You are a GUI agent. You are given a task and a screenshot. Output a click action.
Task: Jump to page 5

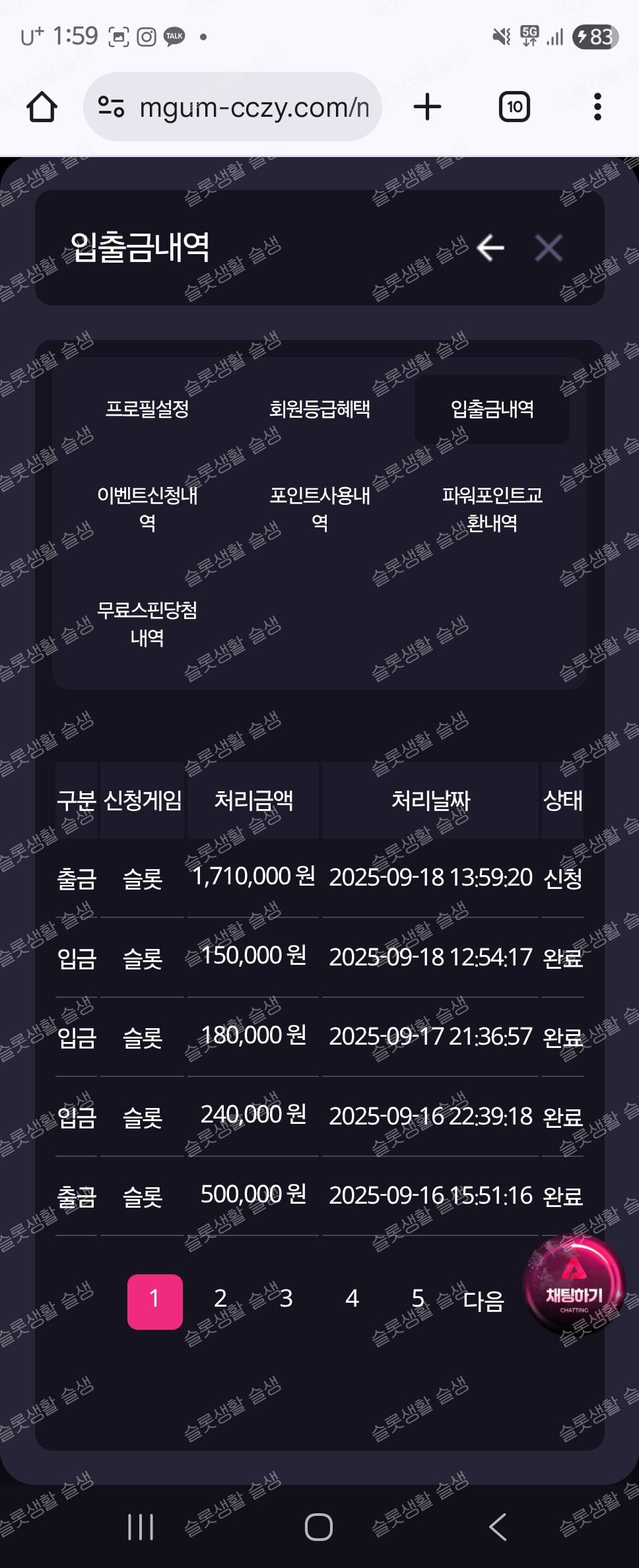click(418, 1299)
